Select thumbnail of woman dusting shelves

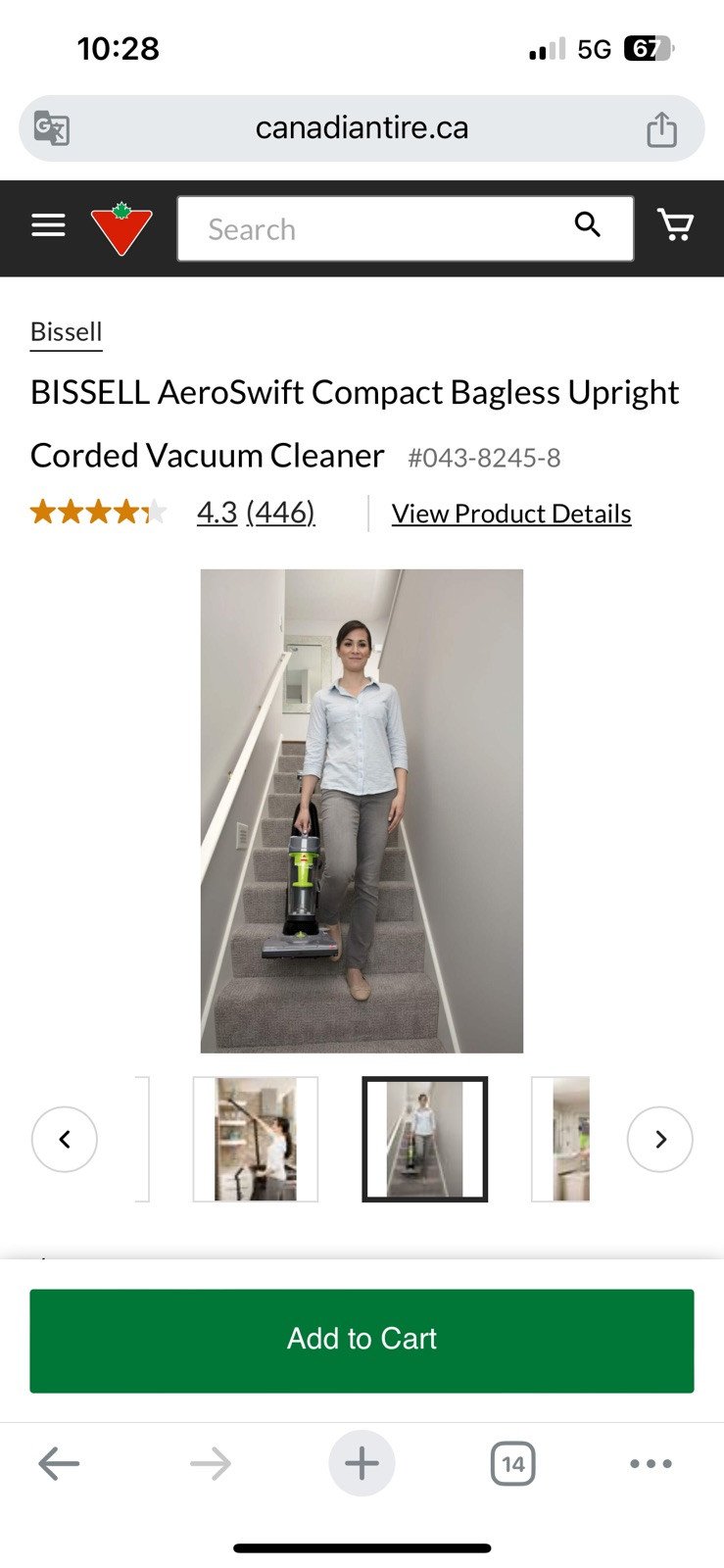coord(256,1139)
